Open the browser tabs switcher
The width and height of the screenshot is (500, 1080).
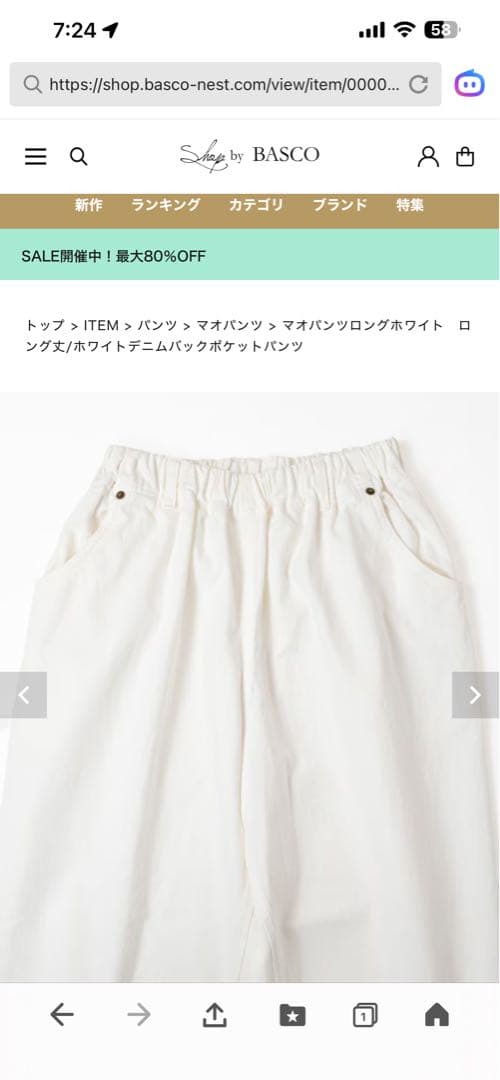point(364,1015)
